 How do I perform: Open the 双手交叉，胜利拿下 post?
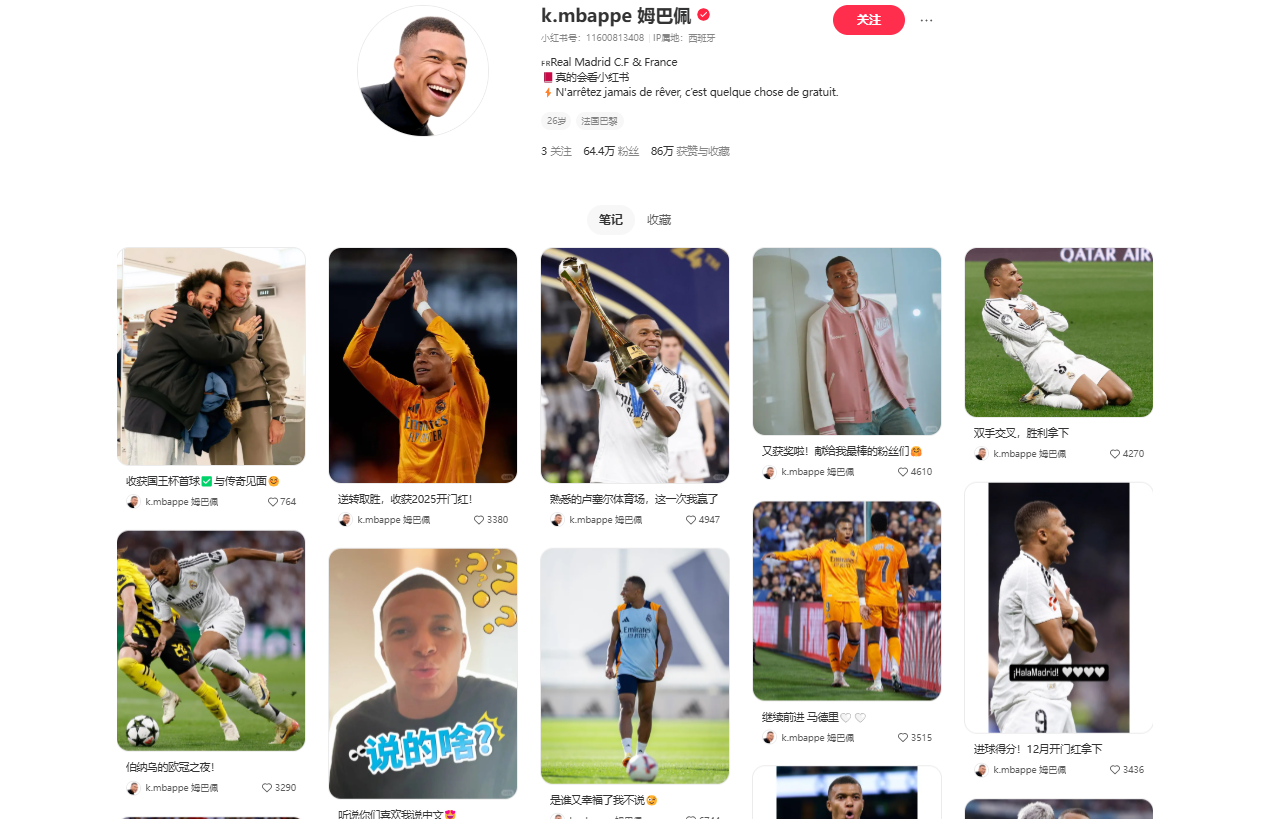[x=1059, y=332]
